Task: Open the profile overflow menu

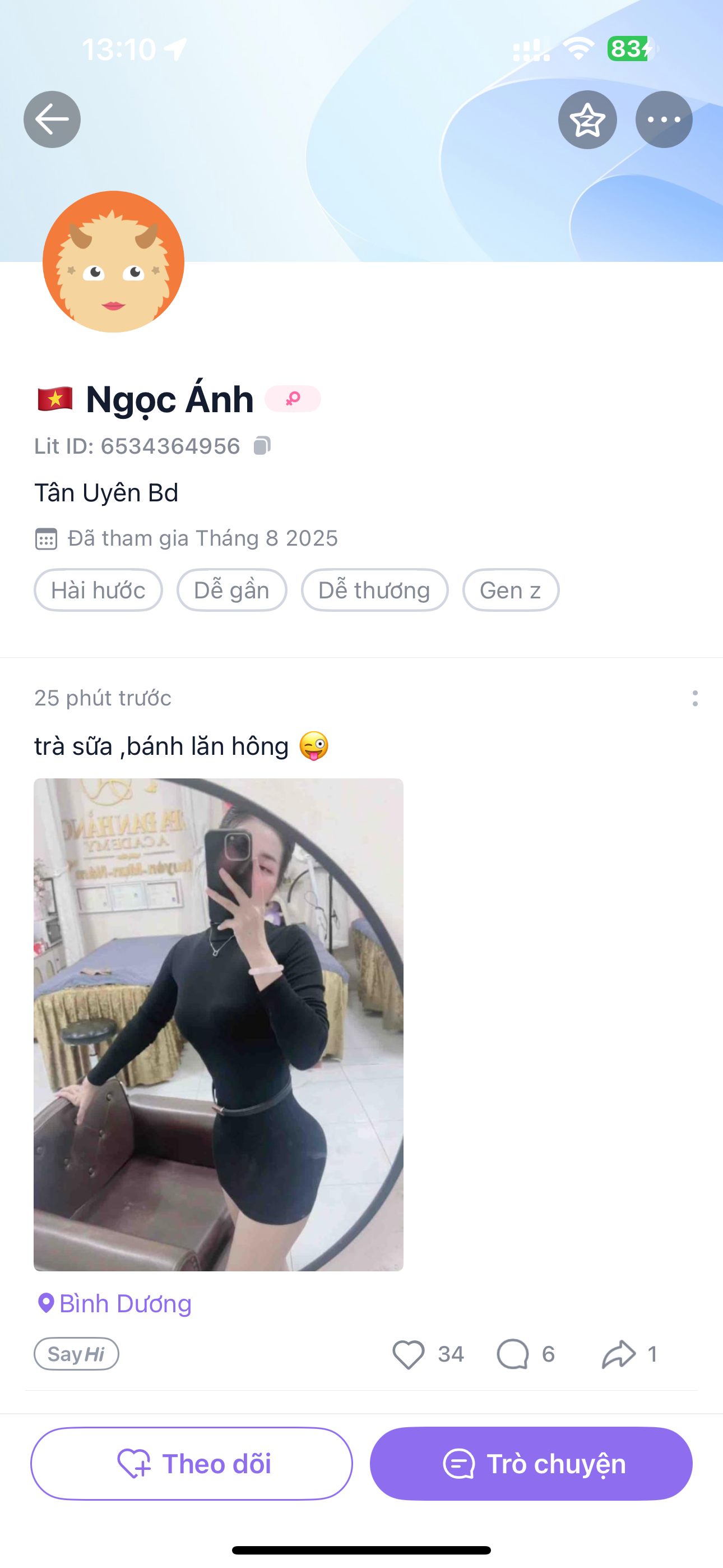Action: pos(664,119)
